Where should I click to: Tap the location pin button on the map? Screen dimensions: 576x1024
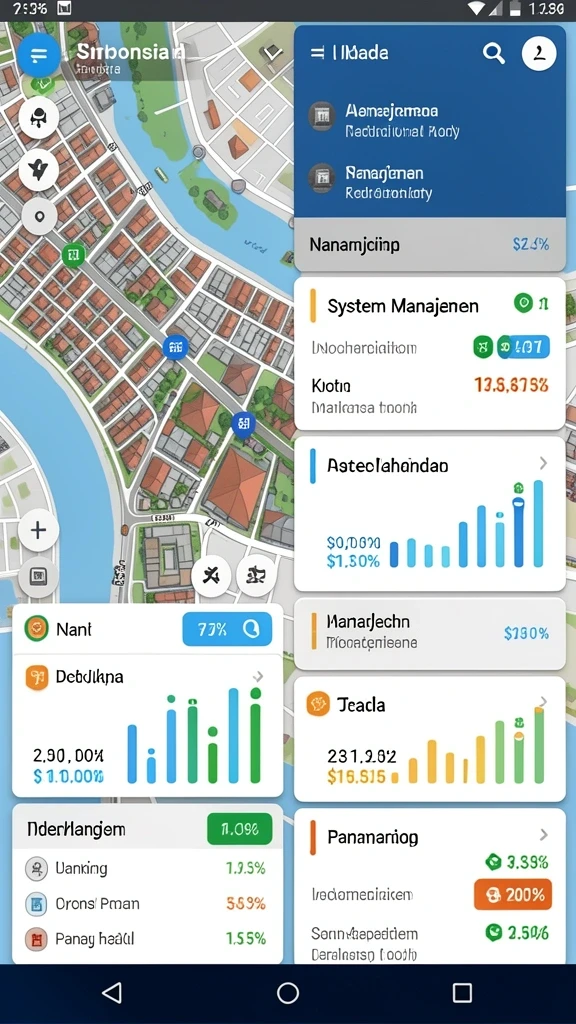(39, 217)
